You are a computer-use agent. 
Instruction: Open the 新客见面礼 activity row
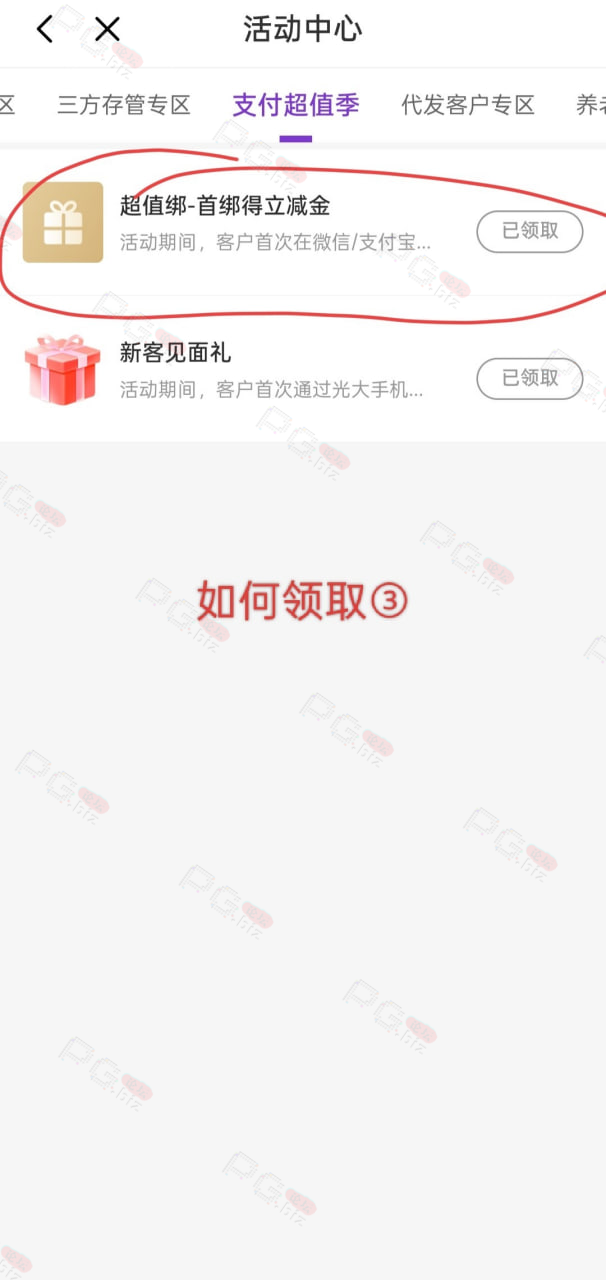coord(303,369)
